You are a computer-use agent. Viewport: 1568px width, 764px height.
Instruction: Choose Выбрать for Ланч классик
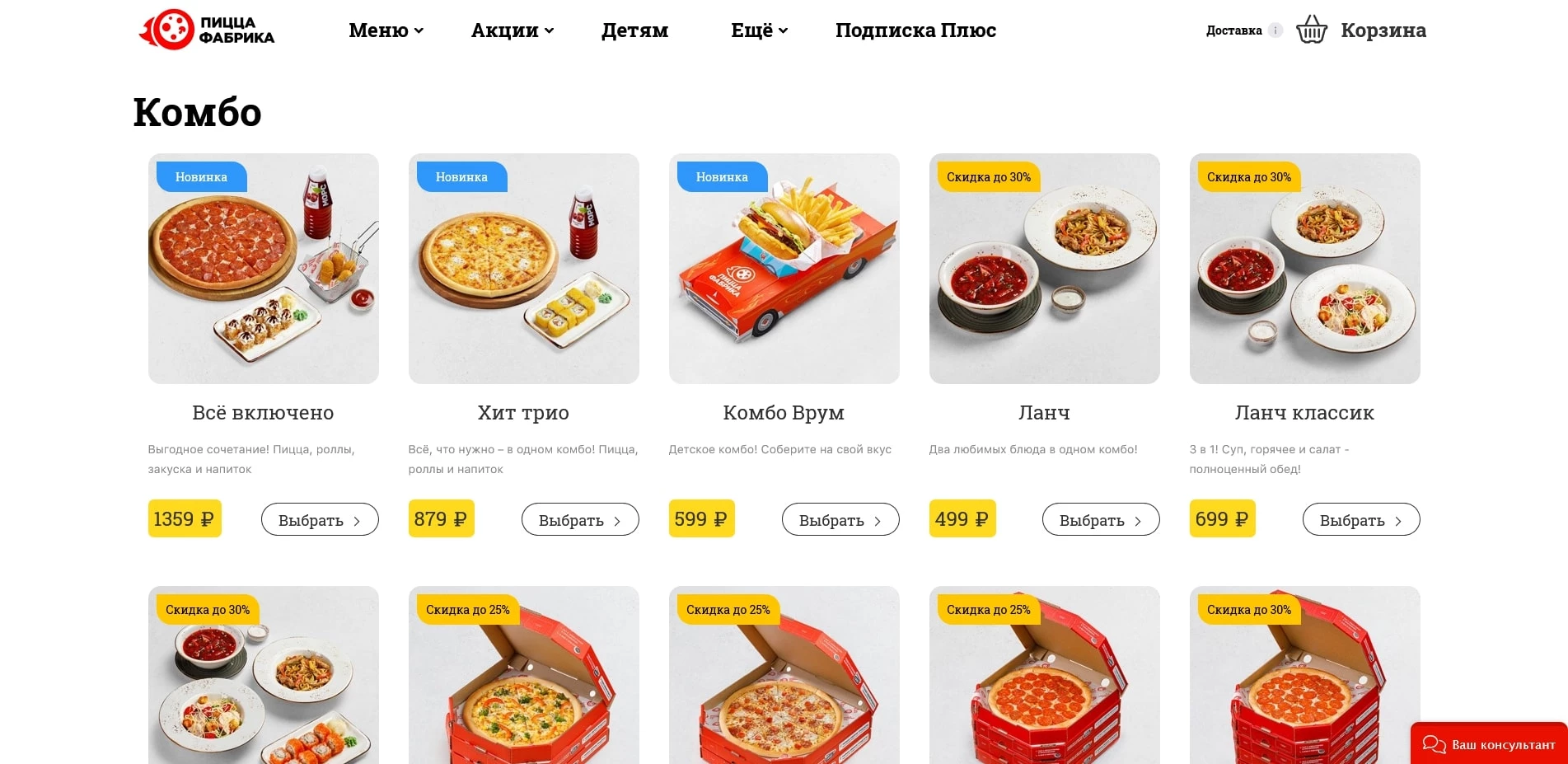click(x=1361, y=520)
